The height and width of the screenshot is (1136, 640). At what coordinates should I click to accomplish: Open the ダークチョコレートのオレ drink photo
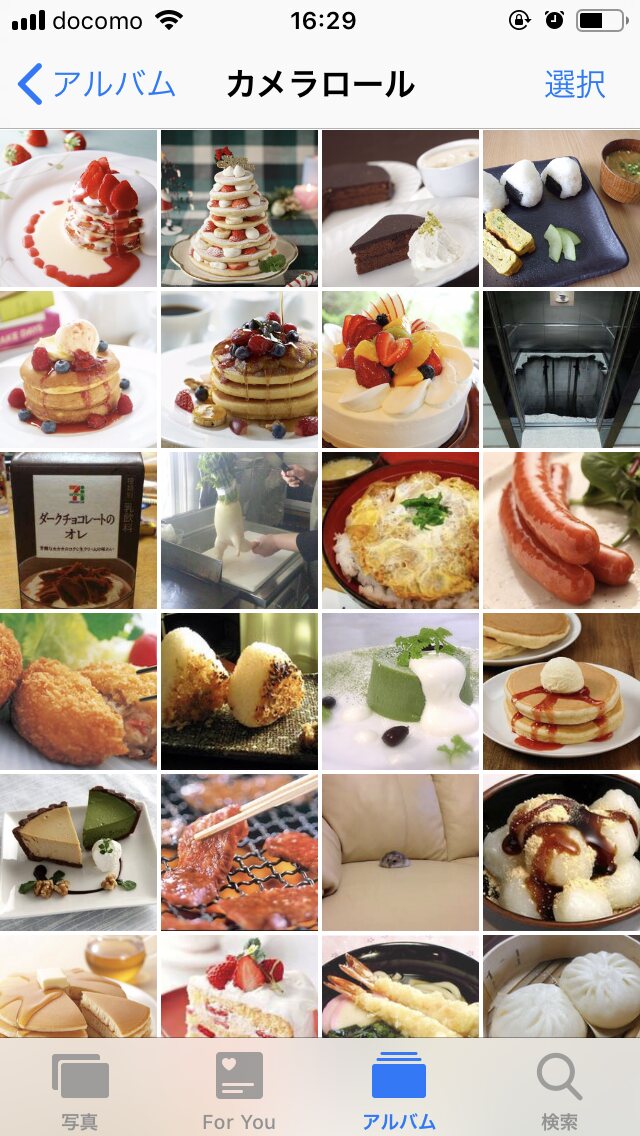(x=78, y=530)
